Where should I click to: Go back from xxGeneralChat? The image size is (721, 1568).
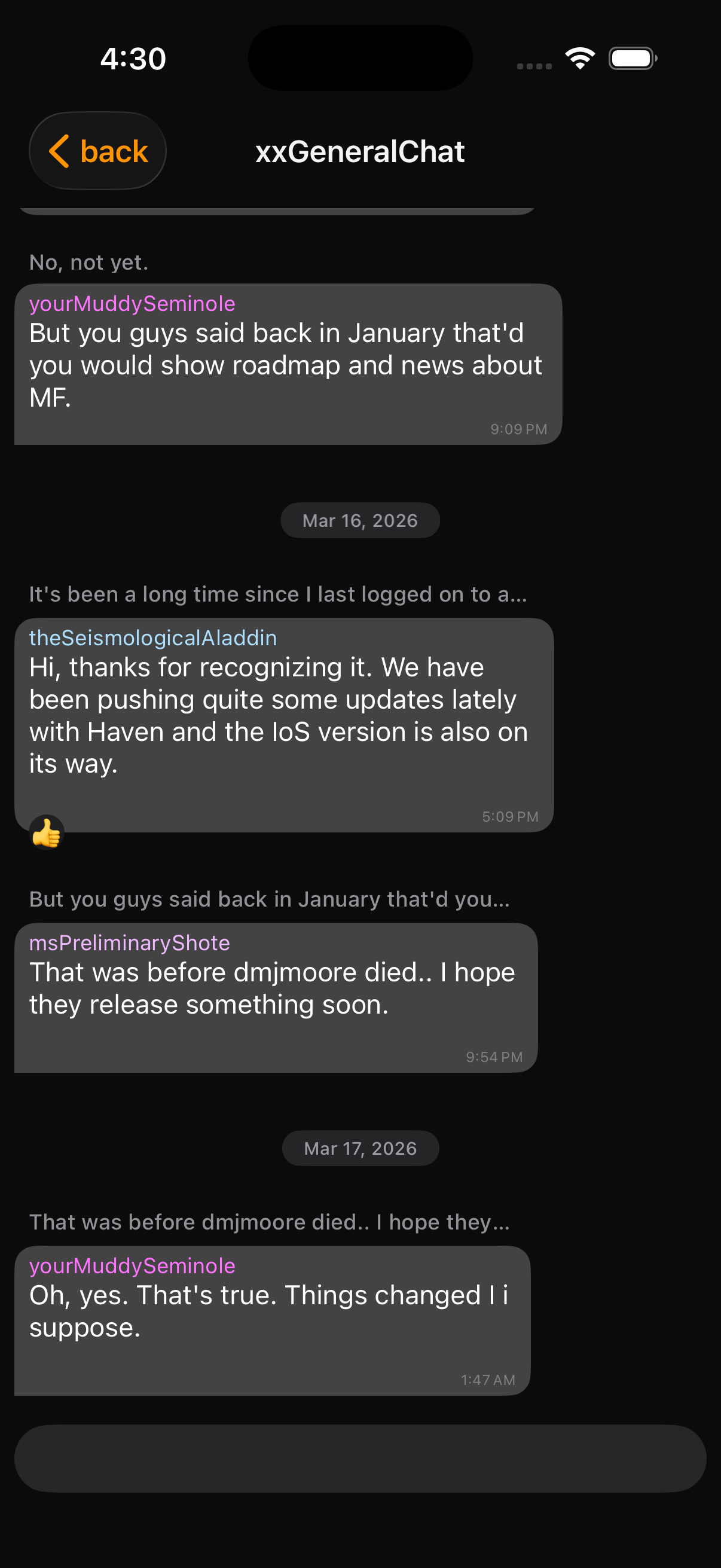tap(97, 151)
